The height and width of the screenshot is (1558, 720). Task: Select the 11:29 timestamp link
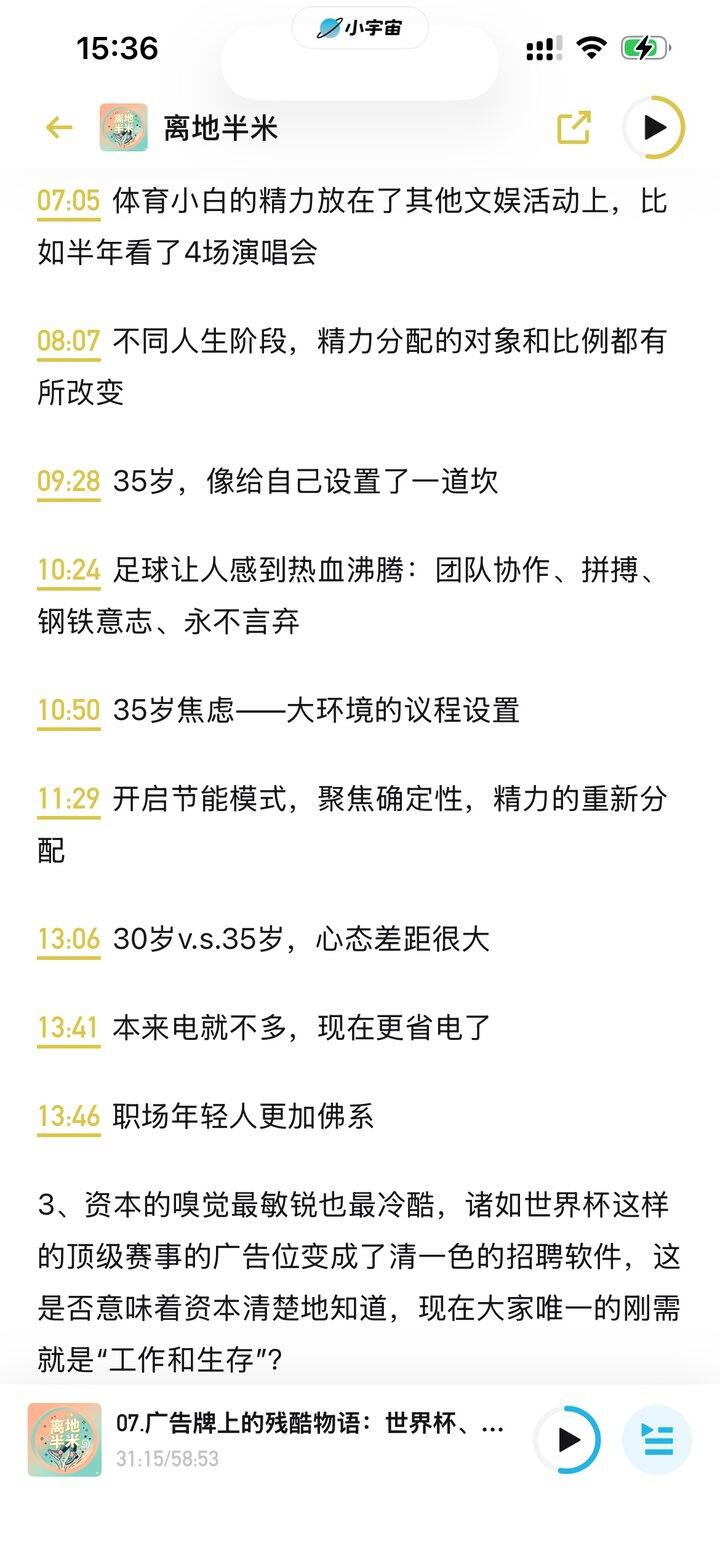[x=69, y=800]
